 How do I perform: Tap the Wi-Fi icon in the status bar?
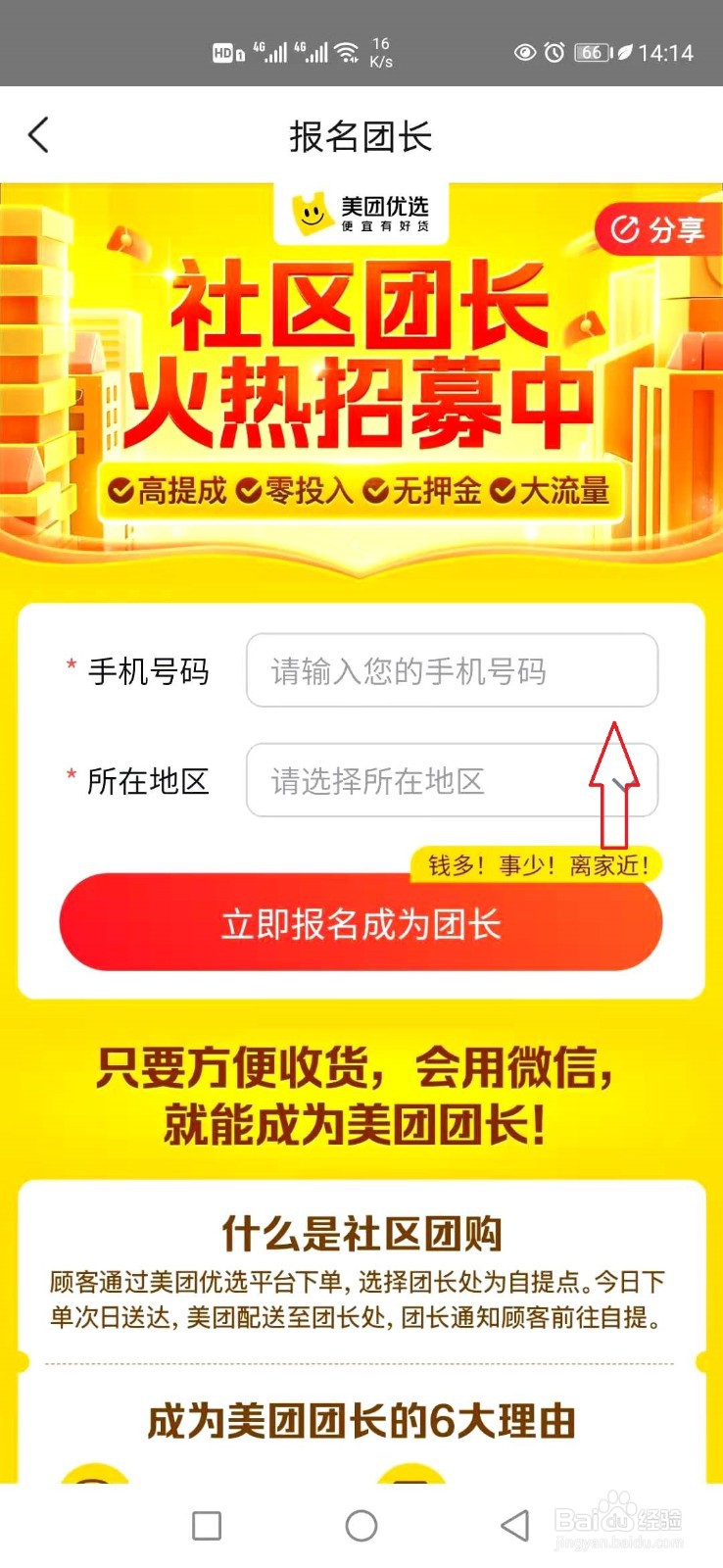(346, 49)
